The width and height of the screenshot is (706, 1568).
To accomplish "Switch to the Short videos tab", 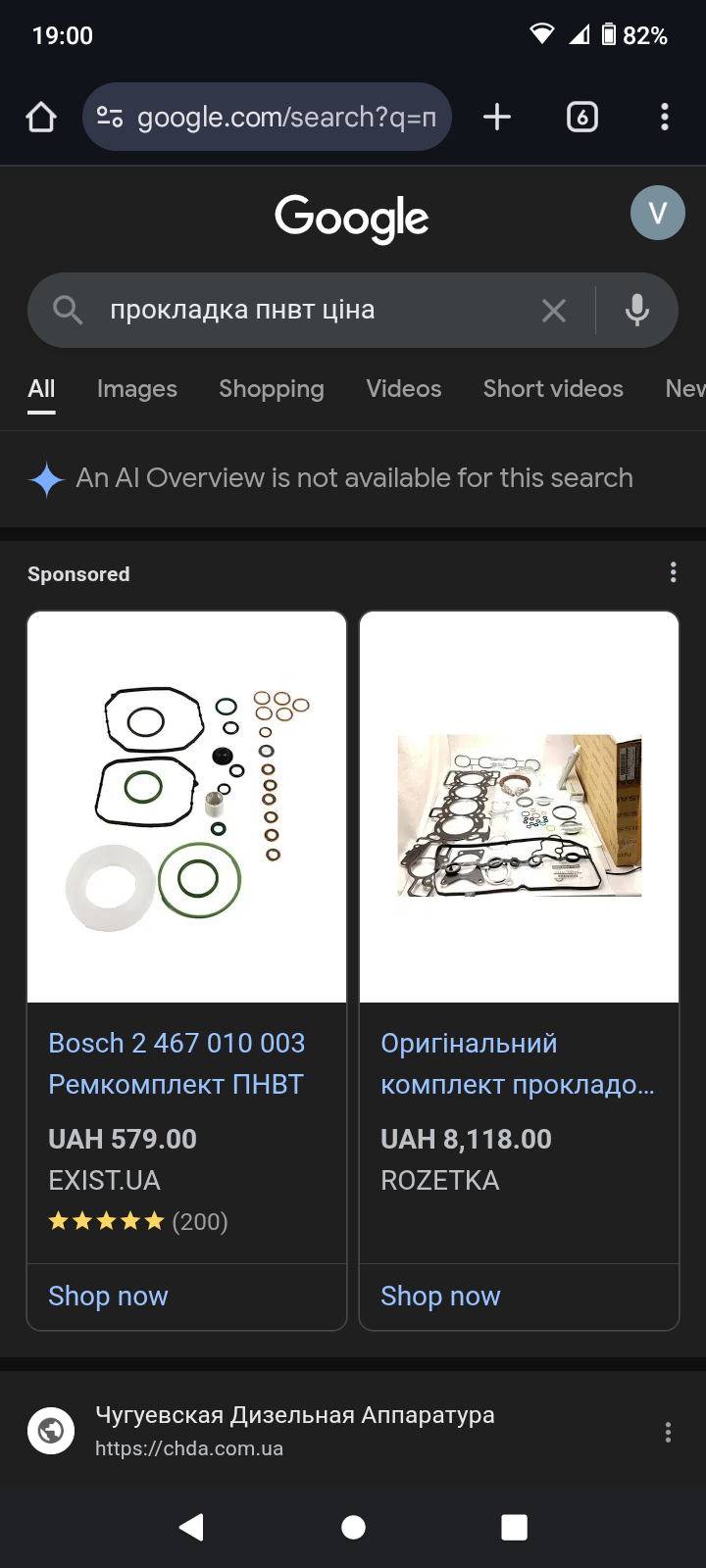I will 553,389.
